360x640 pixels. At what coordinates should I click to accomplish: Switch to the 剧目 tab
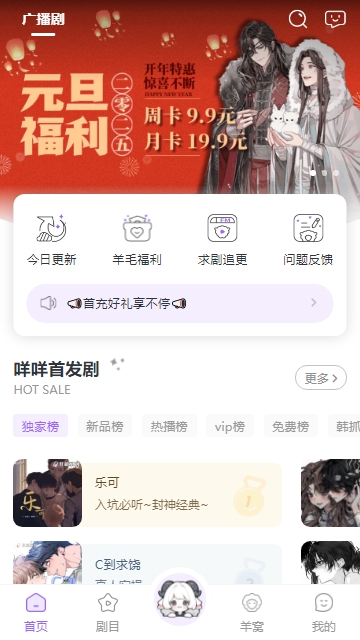pos(108,612)
